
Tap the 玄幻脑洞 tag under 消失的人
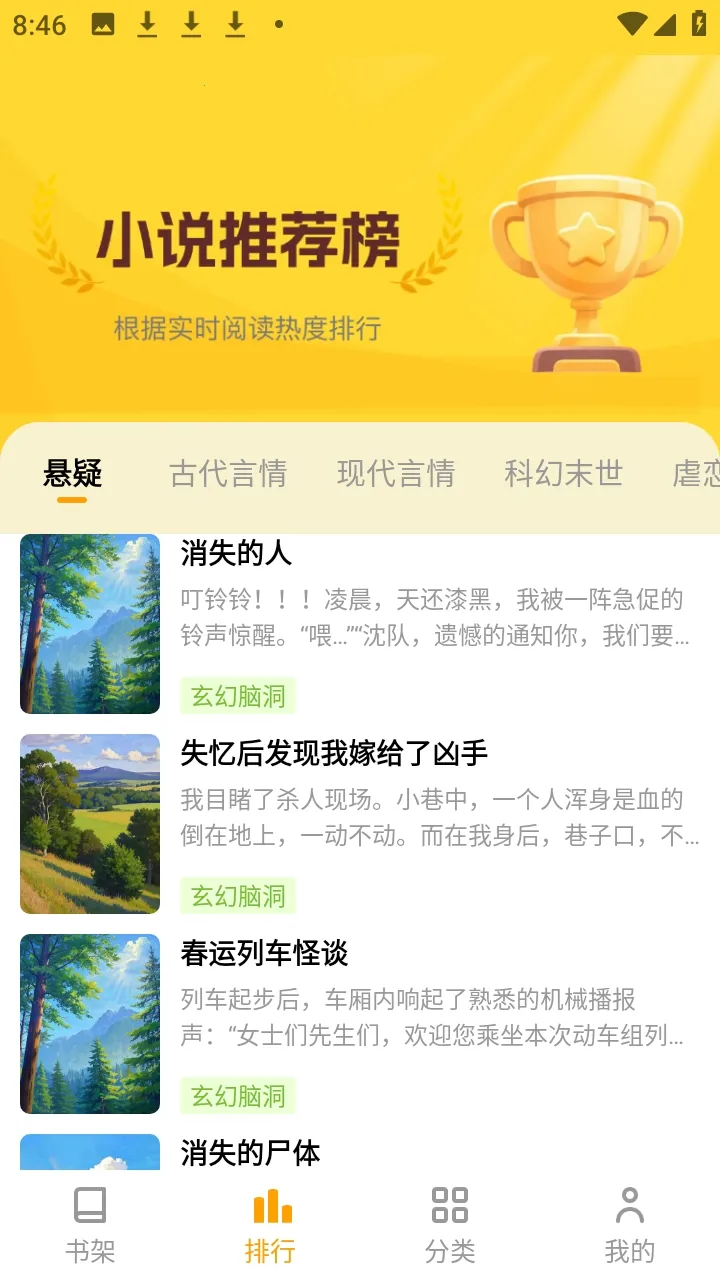coord(237,696)
